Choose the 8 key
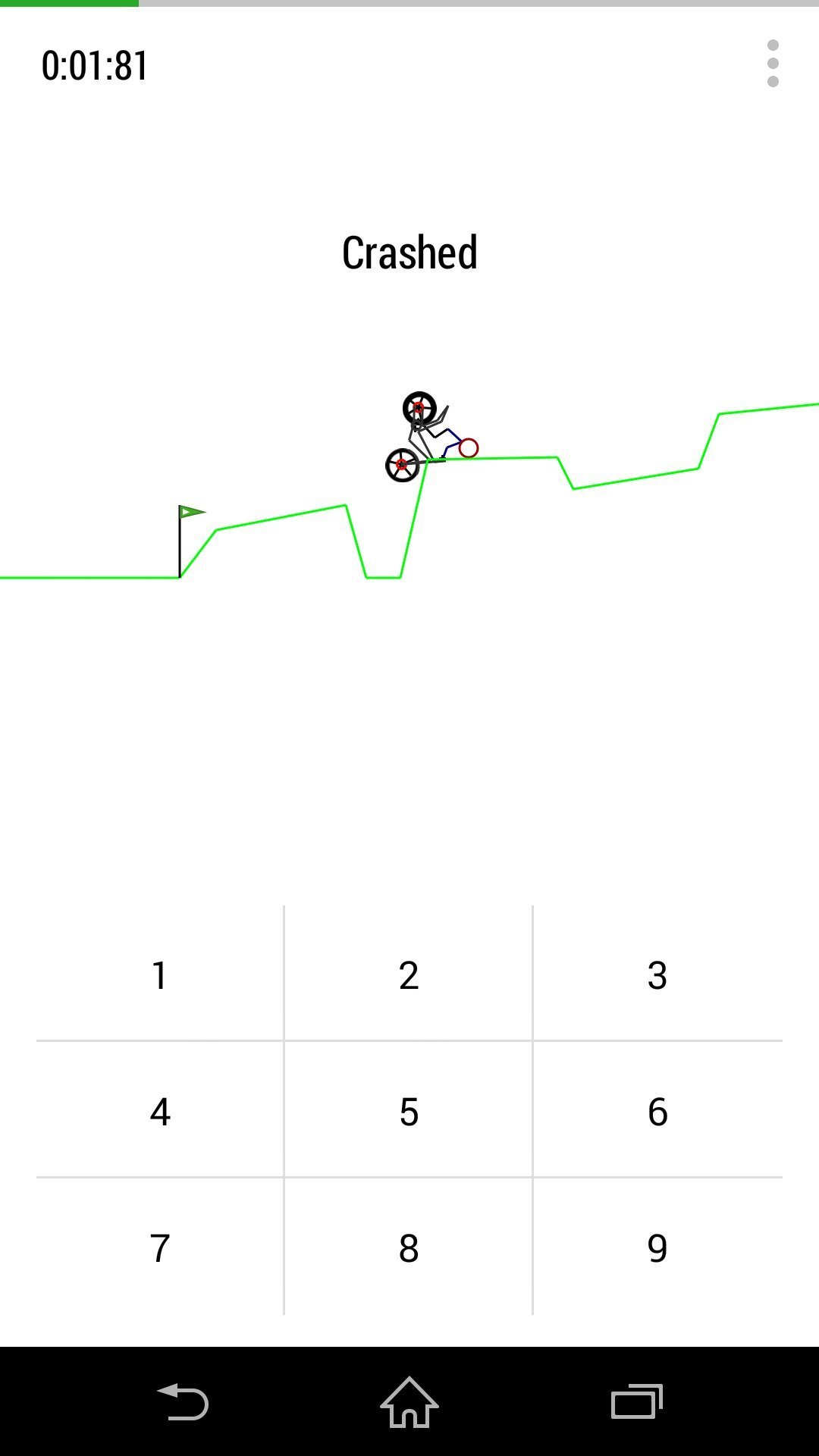This screenshot has width=819, height=1456. 409,1247
